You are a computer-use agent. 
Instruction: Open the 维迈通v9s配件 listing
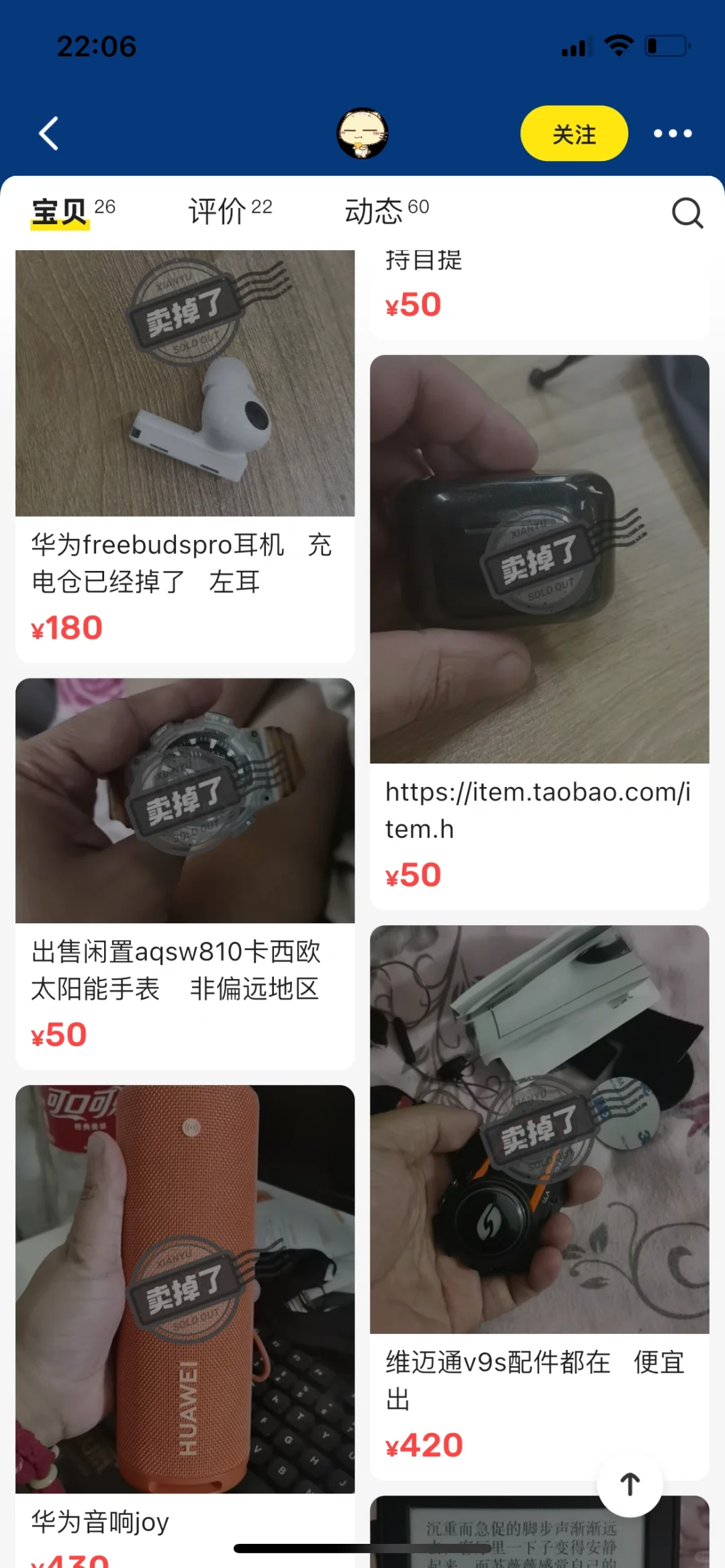[539, 1201]
